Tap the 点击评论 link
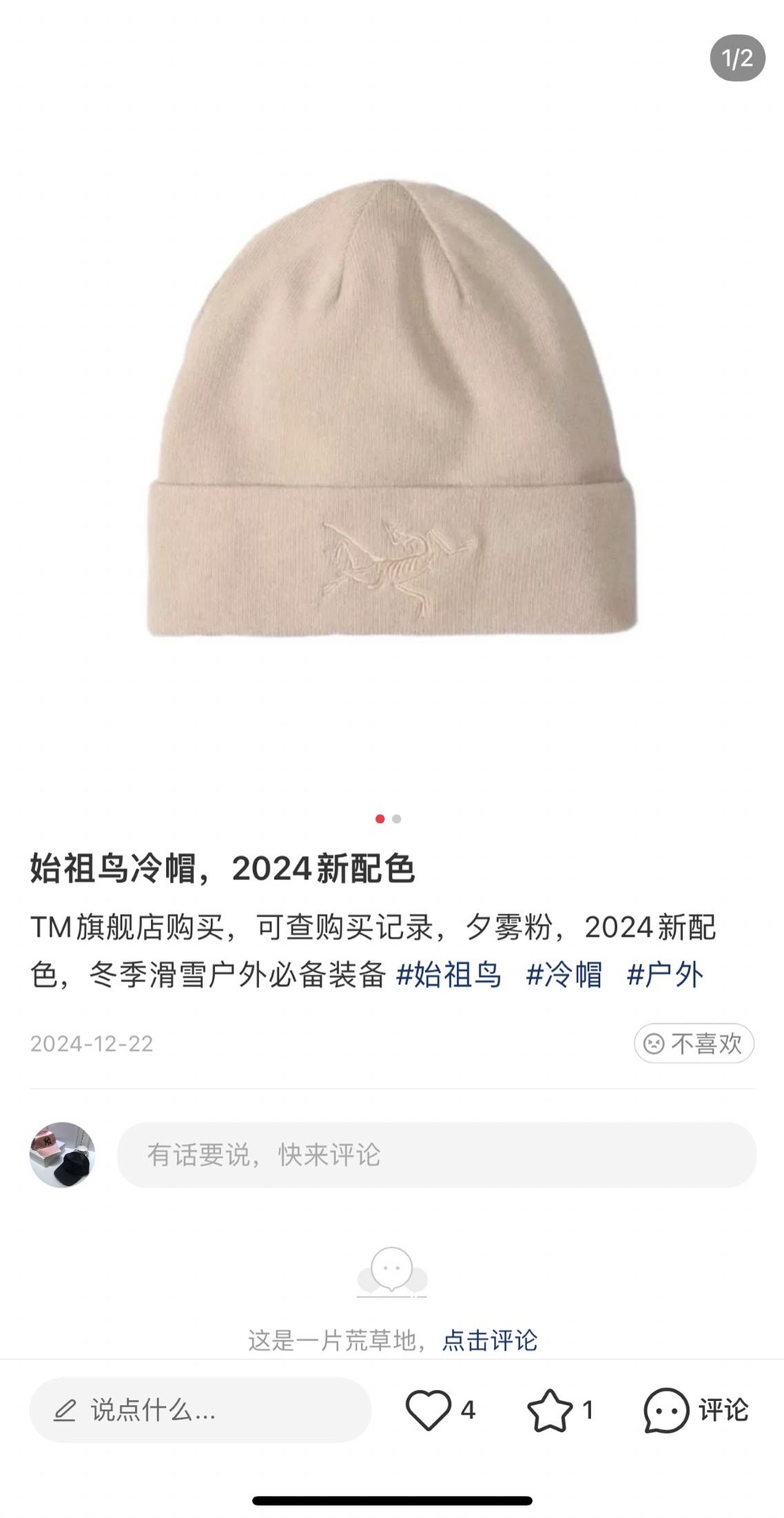The height and width of the screenshot is (1518, 784). point(490,1340)
